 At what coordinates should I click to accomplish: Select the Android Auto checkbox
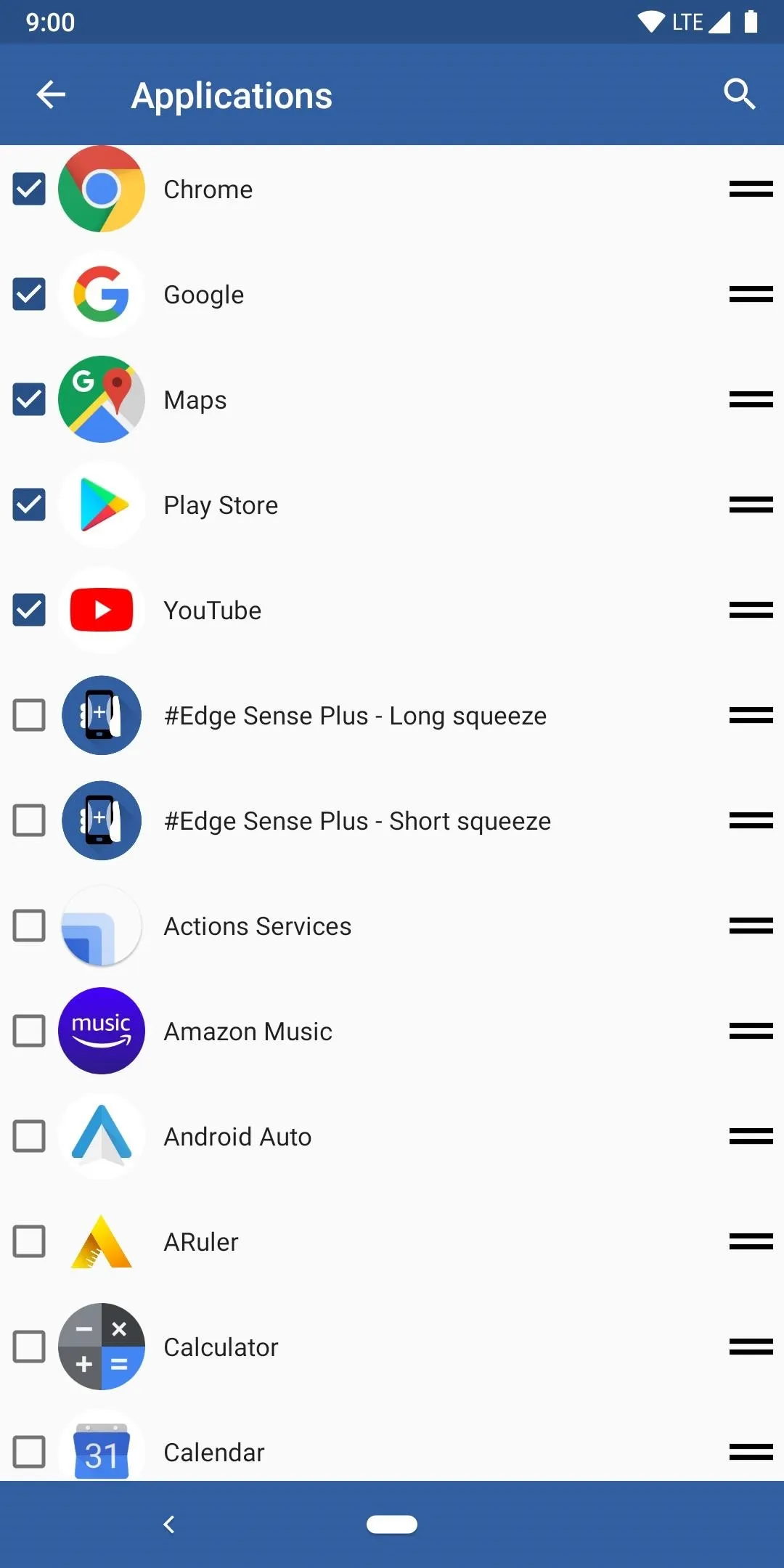point(29,1136)
